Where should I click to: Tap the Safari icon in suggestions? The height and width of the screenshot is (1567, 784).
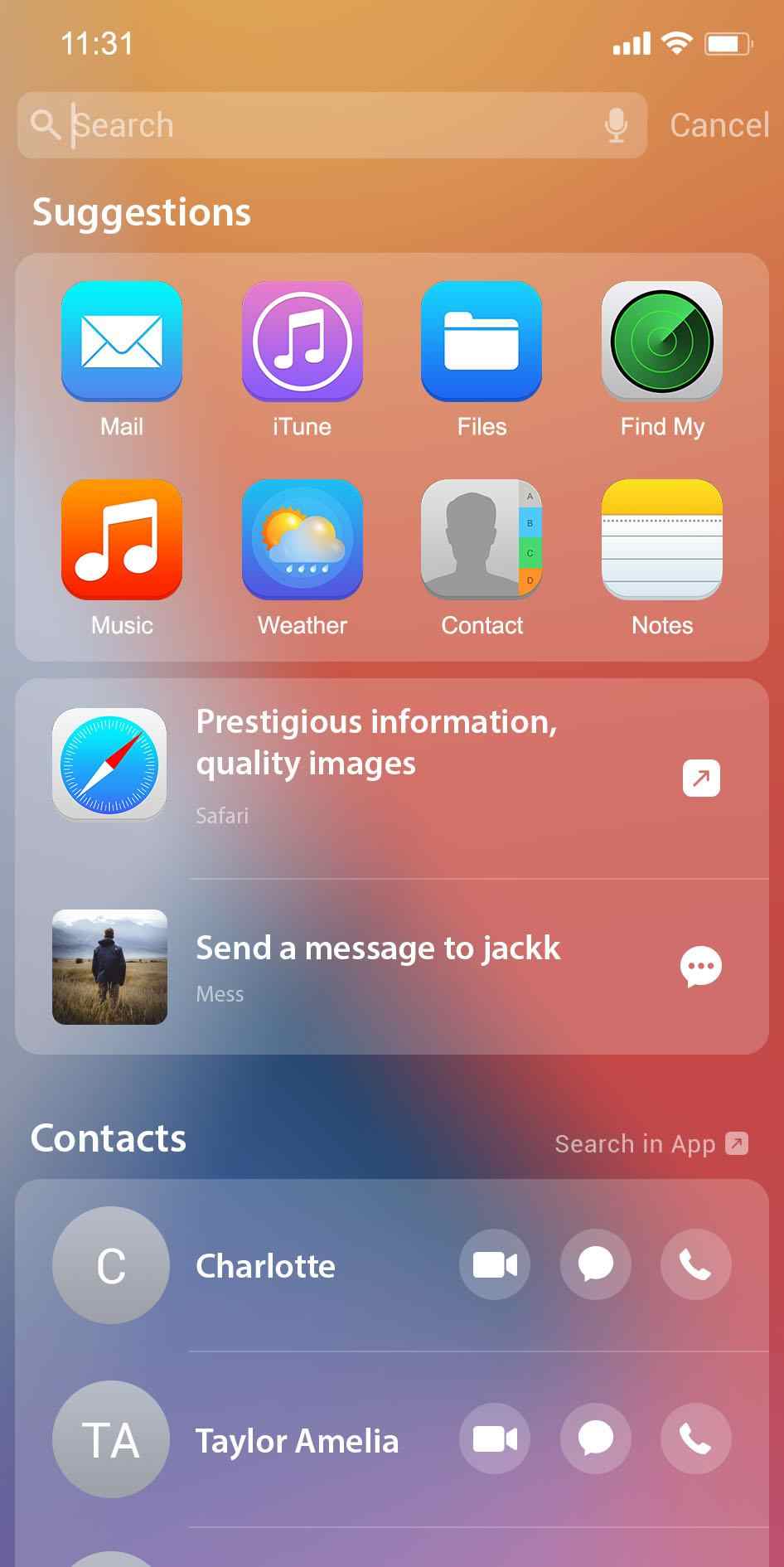click(109, 764)
